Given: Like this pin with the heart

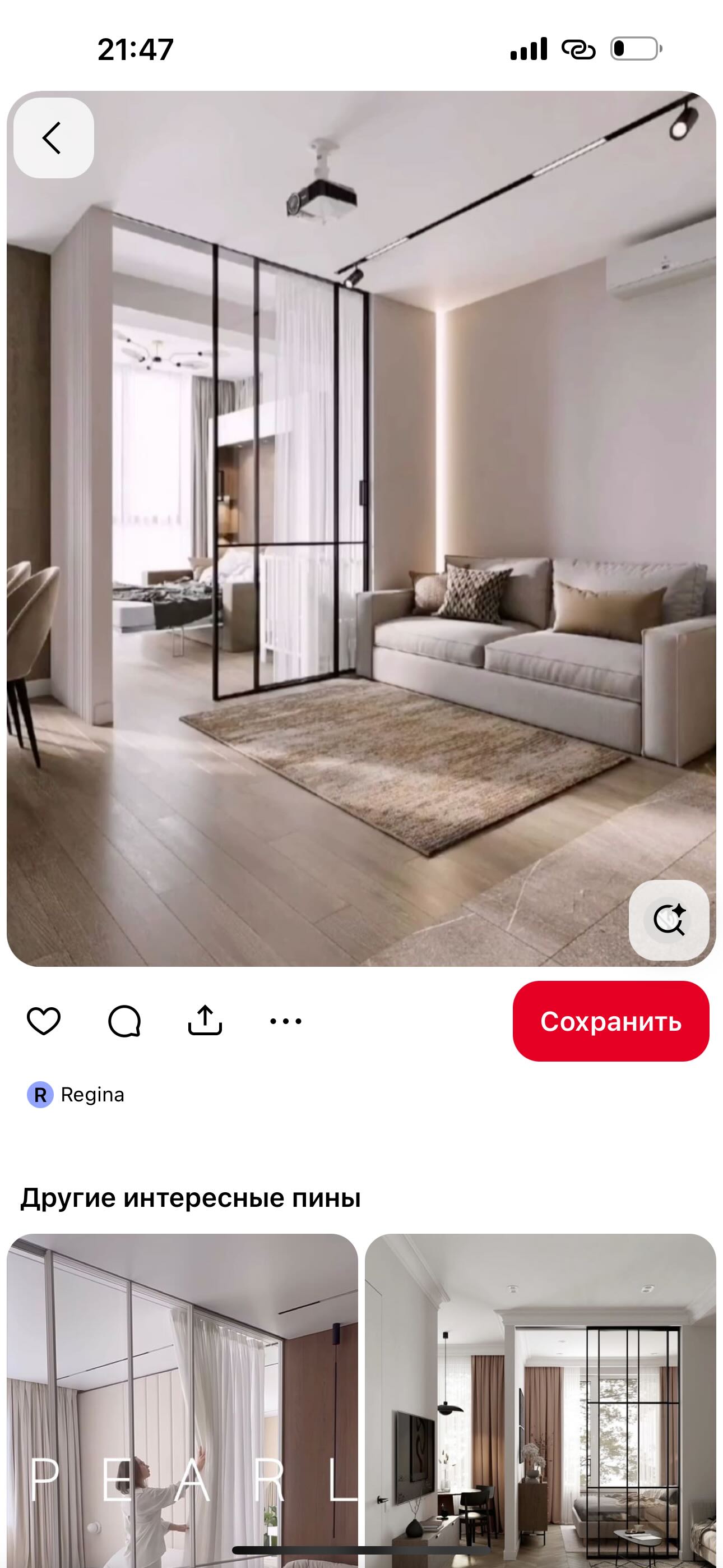Looking at the screenshot, I should pos(44,1021).
